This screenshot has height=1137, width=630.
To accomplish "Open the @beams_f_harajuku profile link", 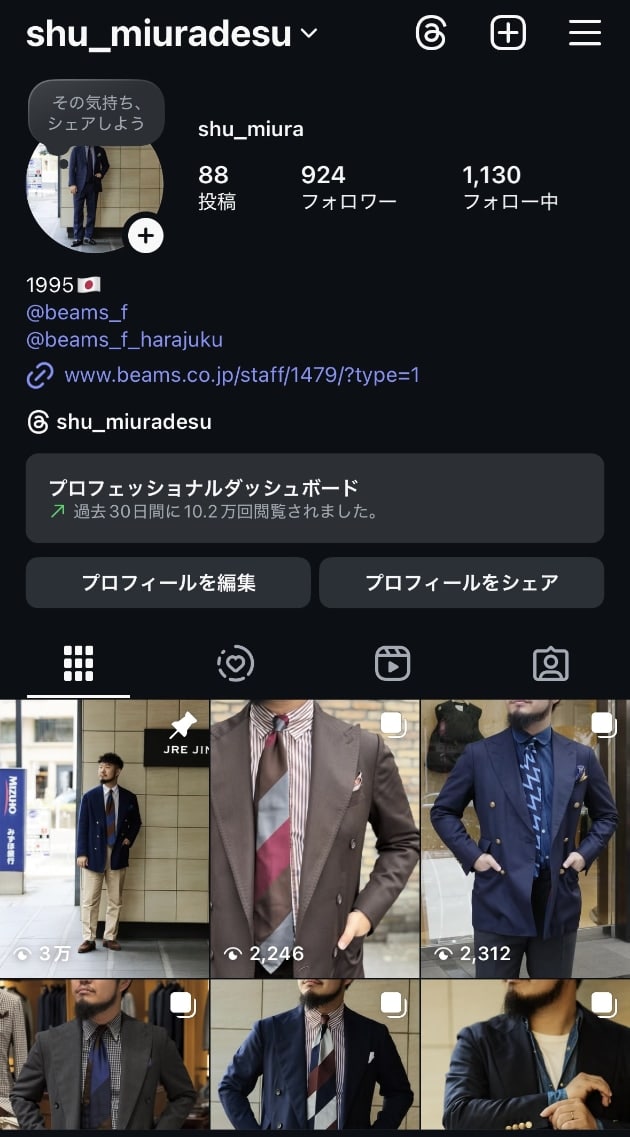I will [124, 340].
